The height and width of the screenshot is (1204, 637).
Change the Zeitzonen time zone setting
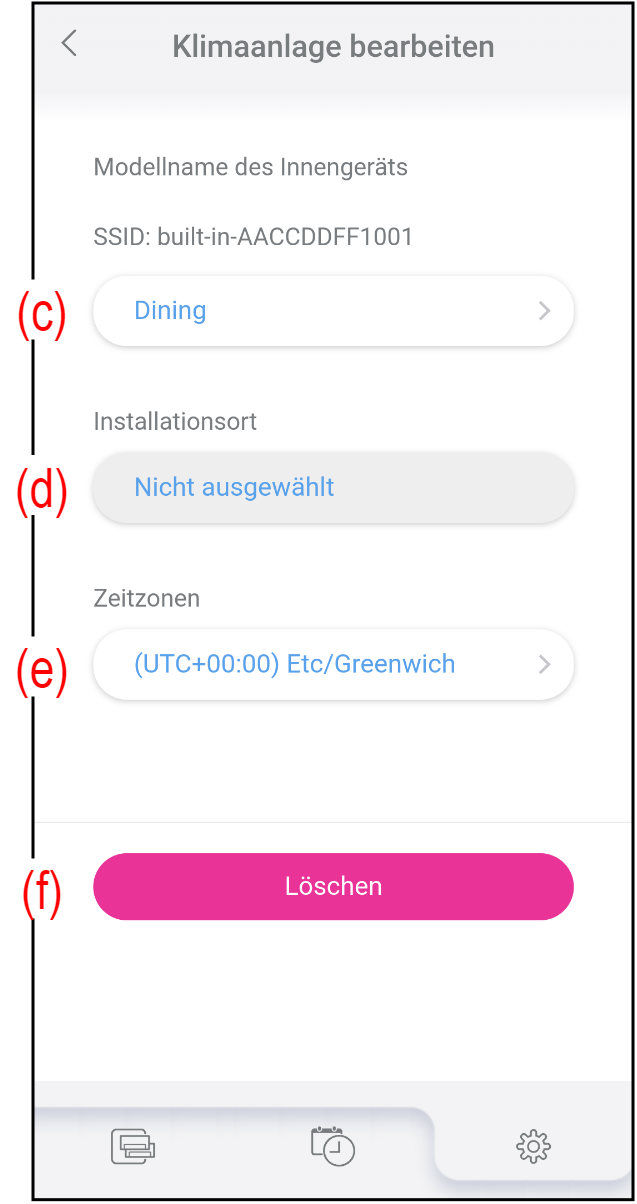tap(333, 664)
